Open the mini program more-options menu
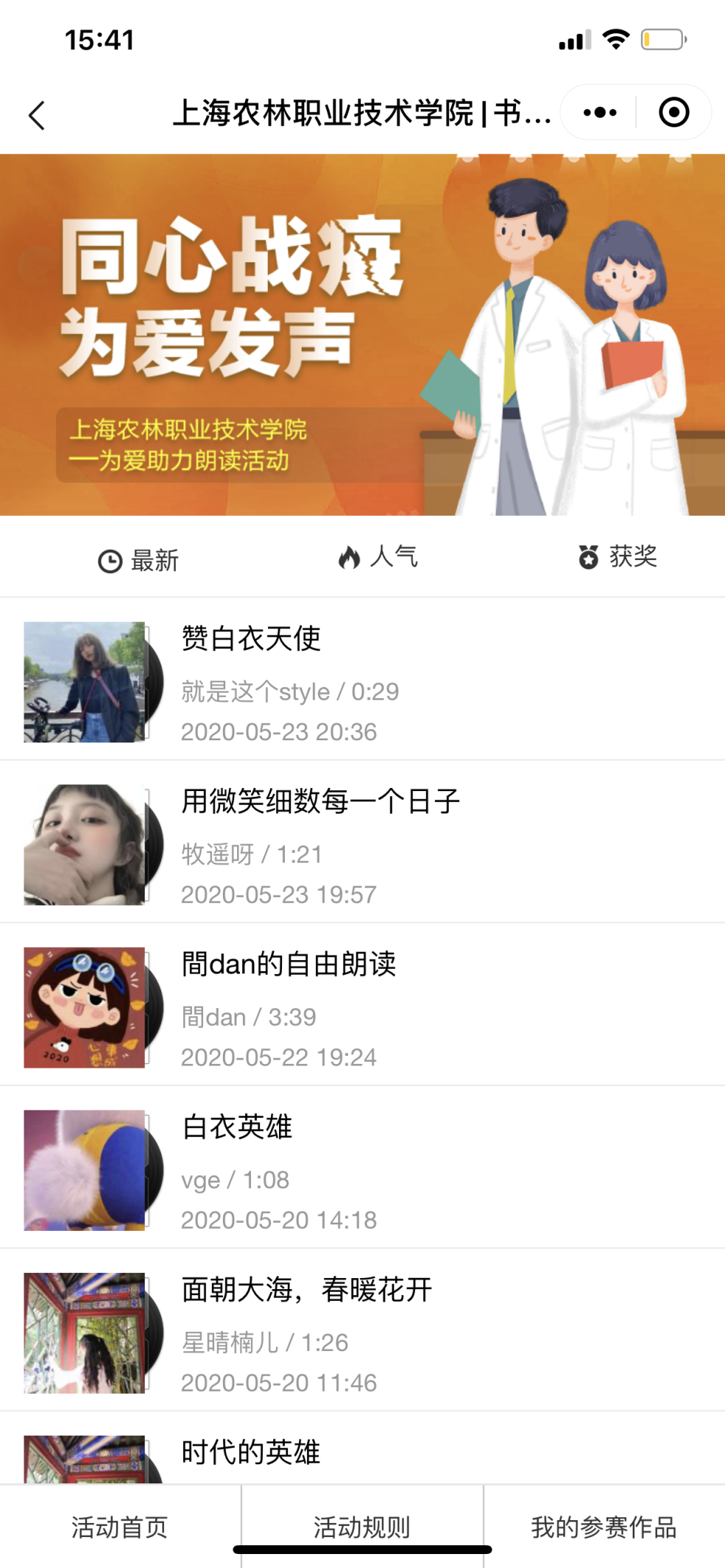 (x=599, y=113)
